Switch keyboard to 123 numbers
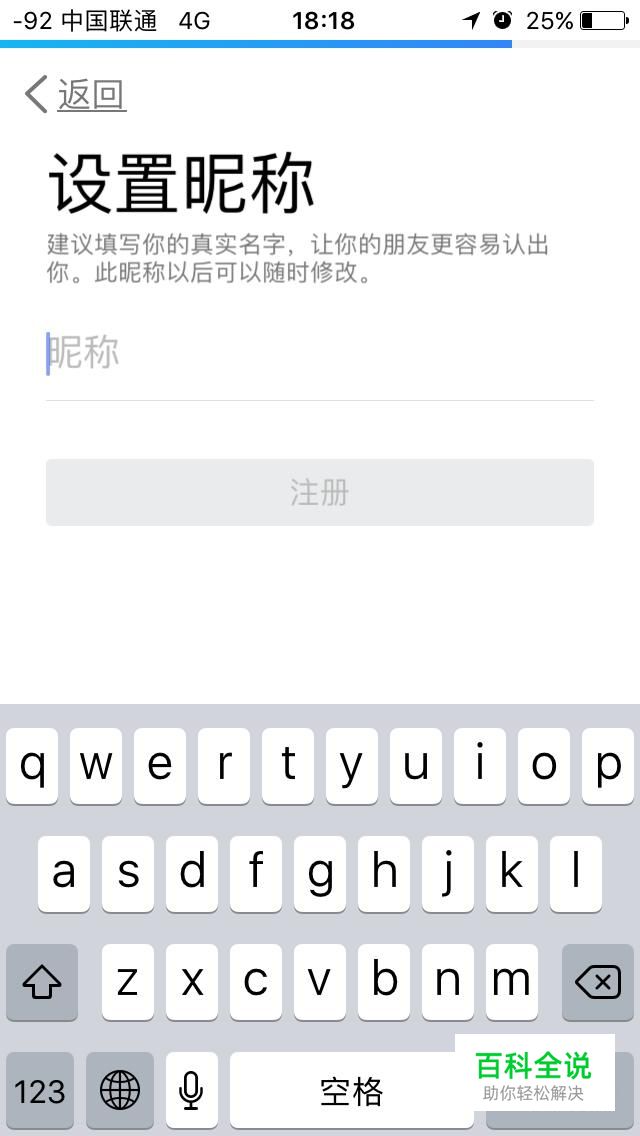Viewport: 640px width, 1136px height. coord(40,1090)
